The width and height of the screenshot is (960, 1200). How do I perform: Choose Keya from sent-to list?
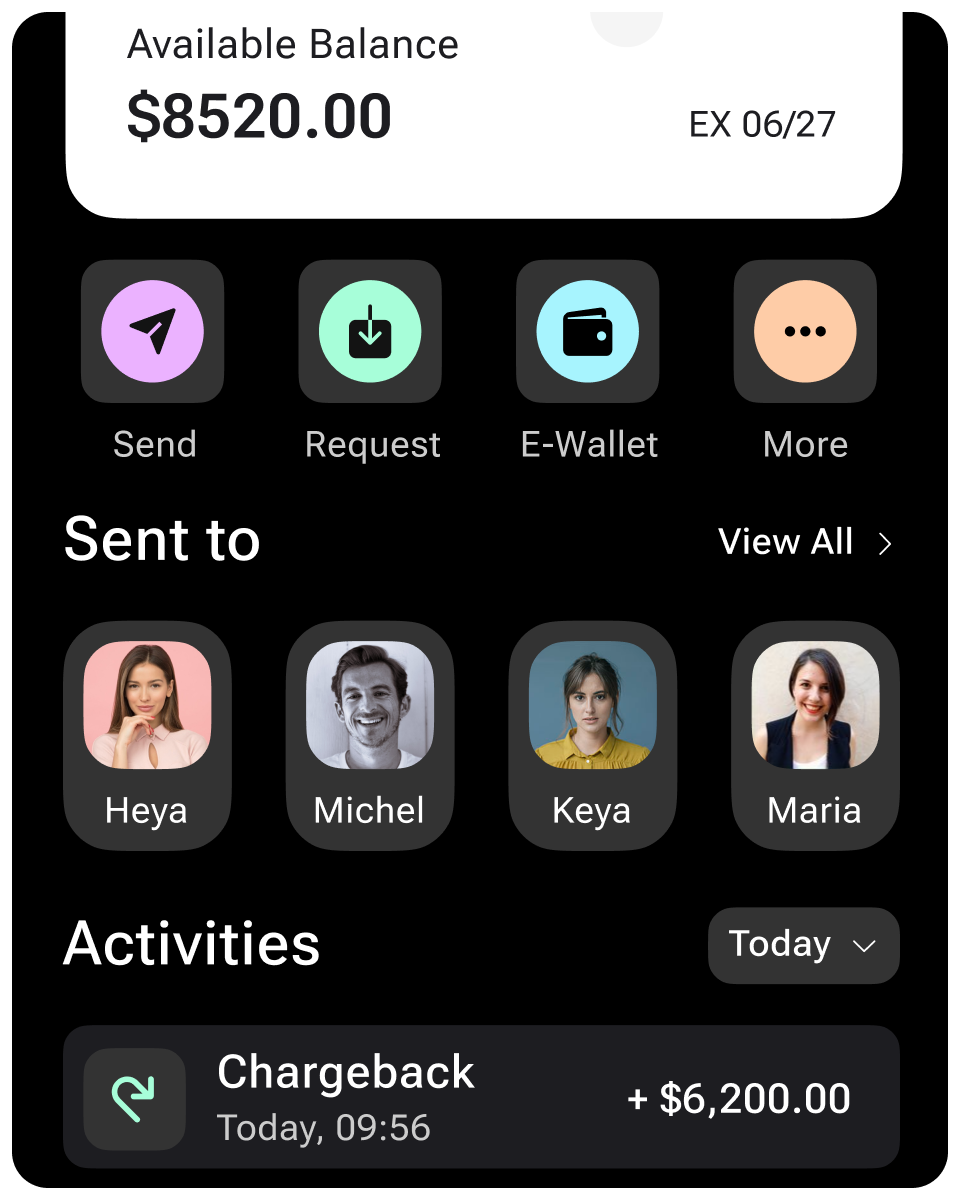[x=592, y=735]
